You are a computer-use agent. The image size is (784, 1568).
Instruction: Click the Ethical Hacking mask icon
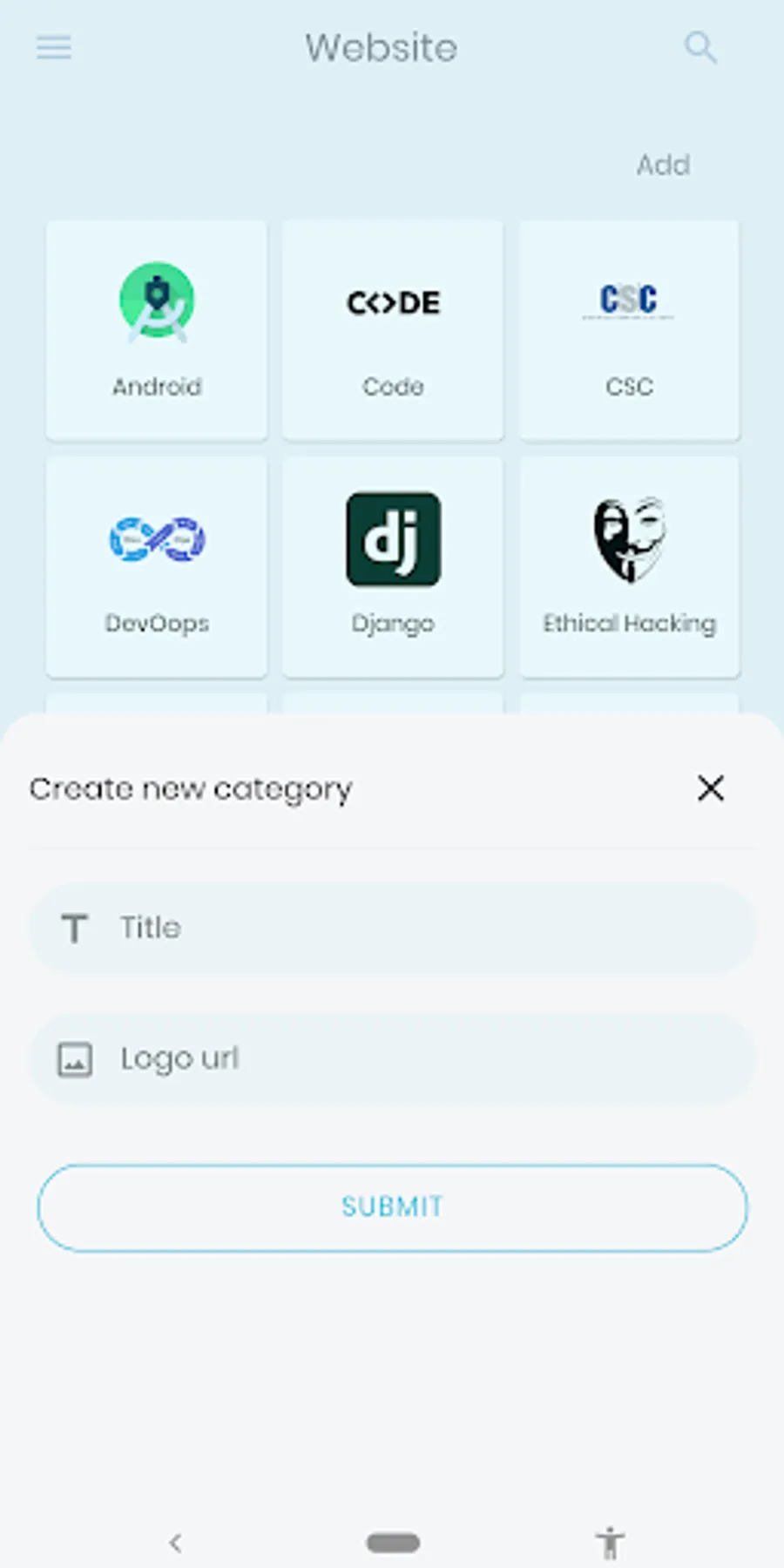pos(629,539)
